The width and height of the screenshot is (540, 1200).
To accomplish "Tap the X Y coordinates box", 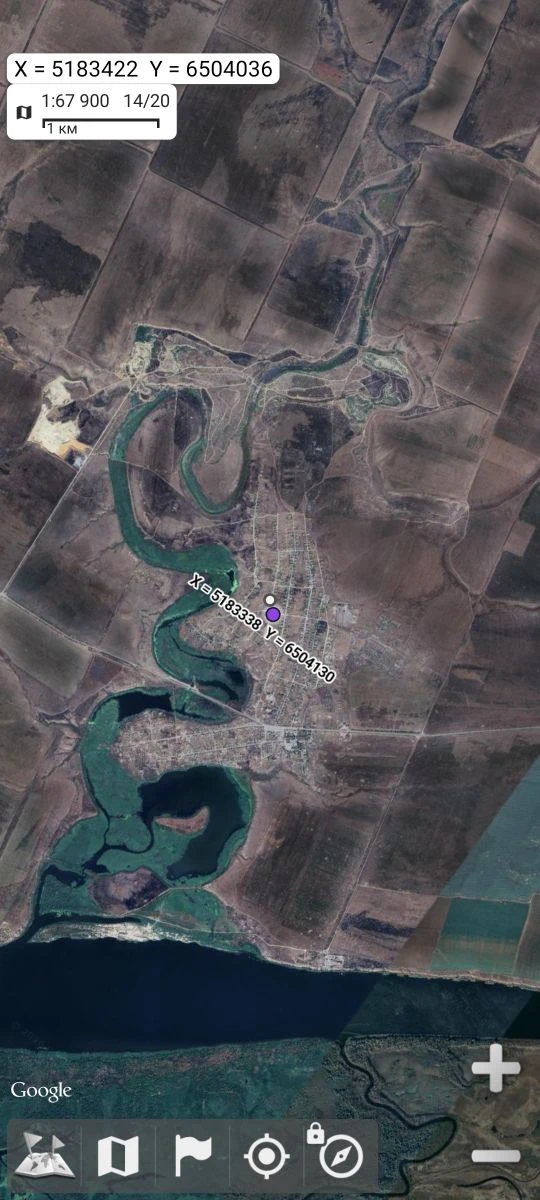I will coord(142,68).
